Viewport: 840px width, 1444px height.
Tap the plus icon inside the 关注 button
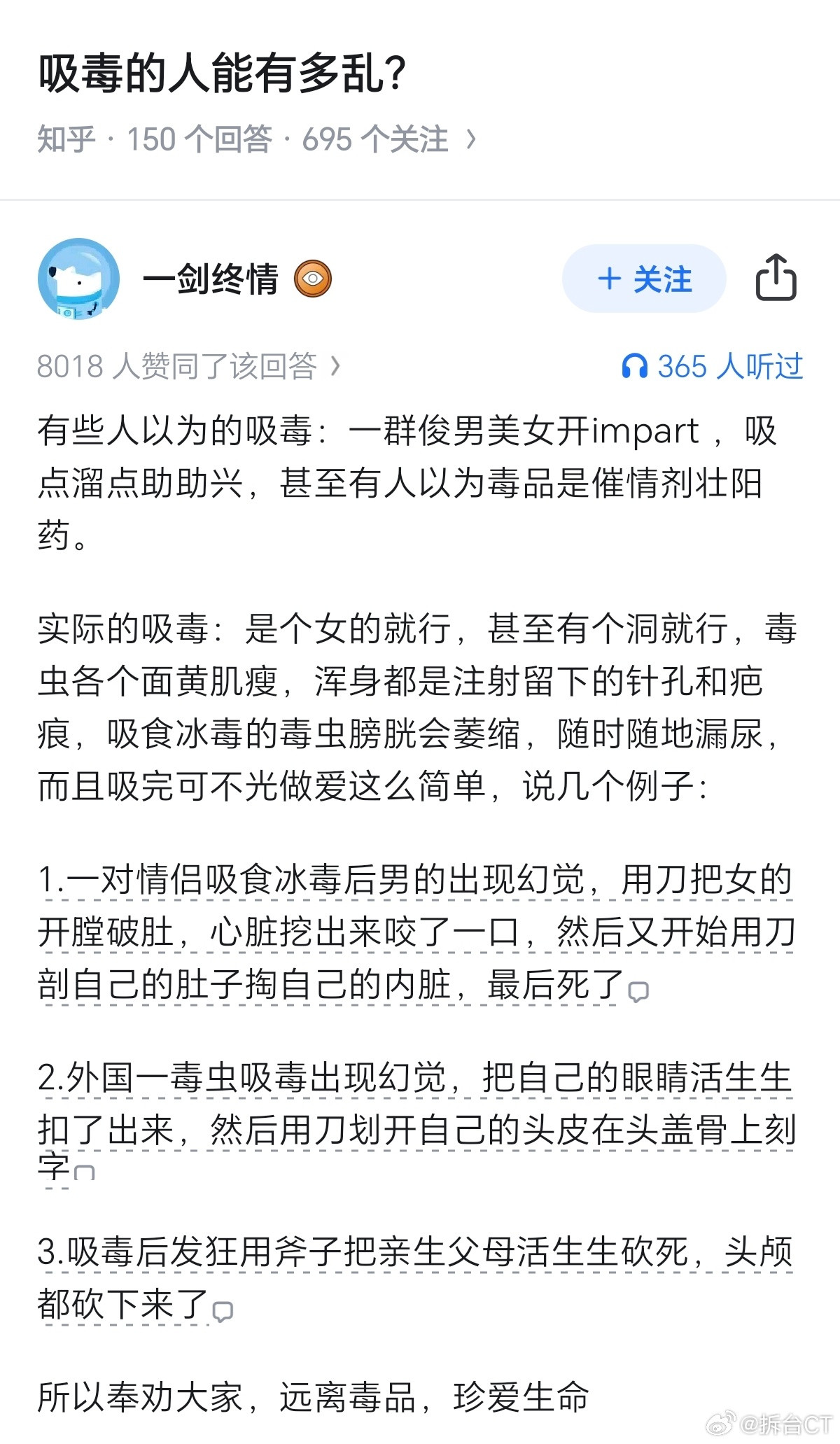[x=610, y=279]
